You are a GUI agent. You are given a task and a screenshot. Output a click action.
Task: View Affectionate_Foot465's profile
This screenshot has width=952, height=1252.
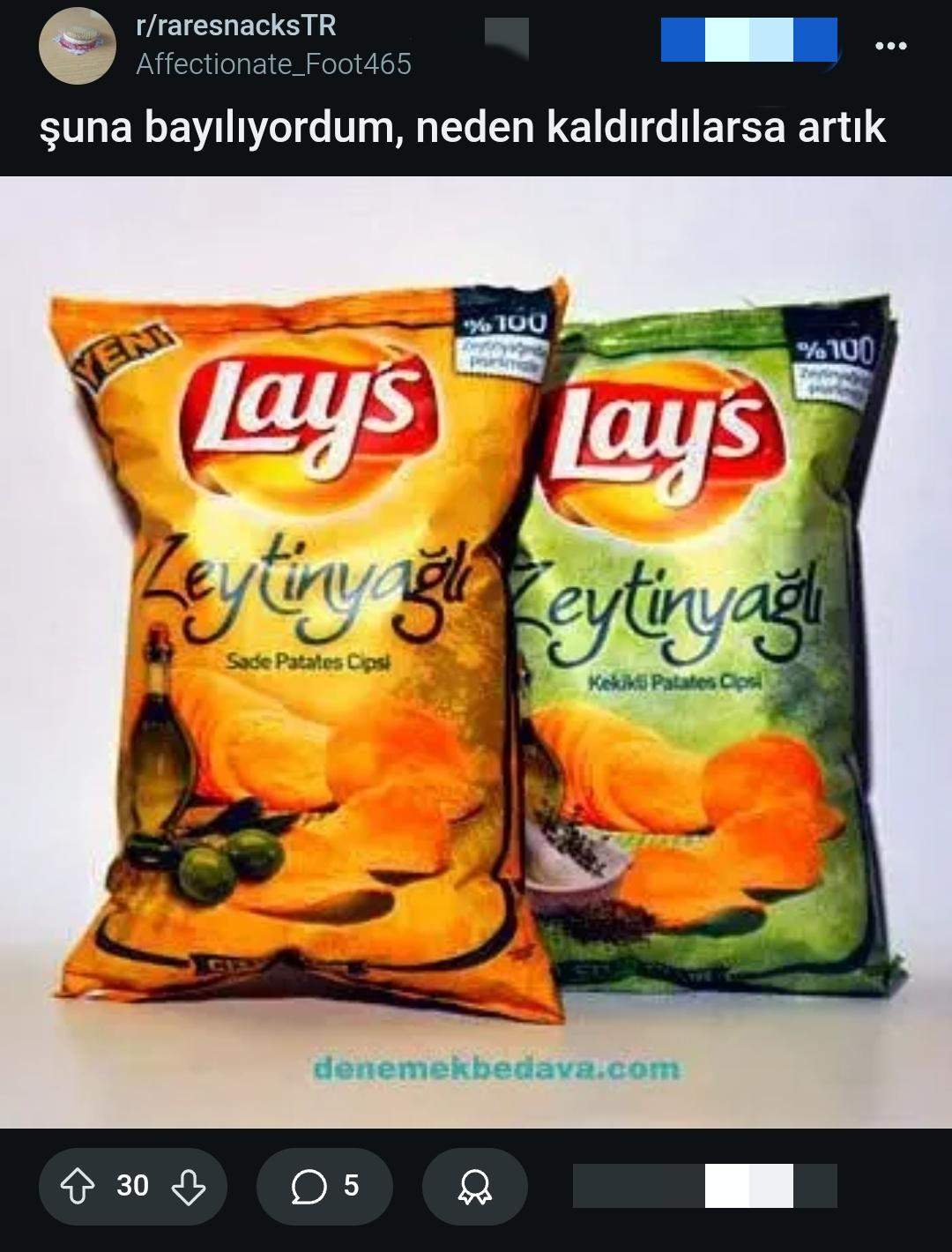pos(273,64)
